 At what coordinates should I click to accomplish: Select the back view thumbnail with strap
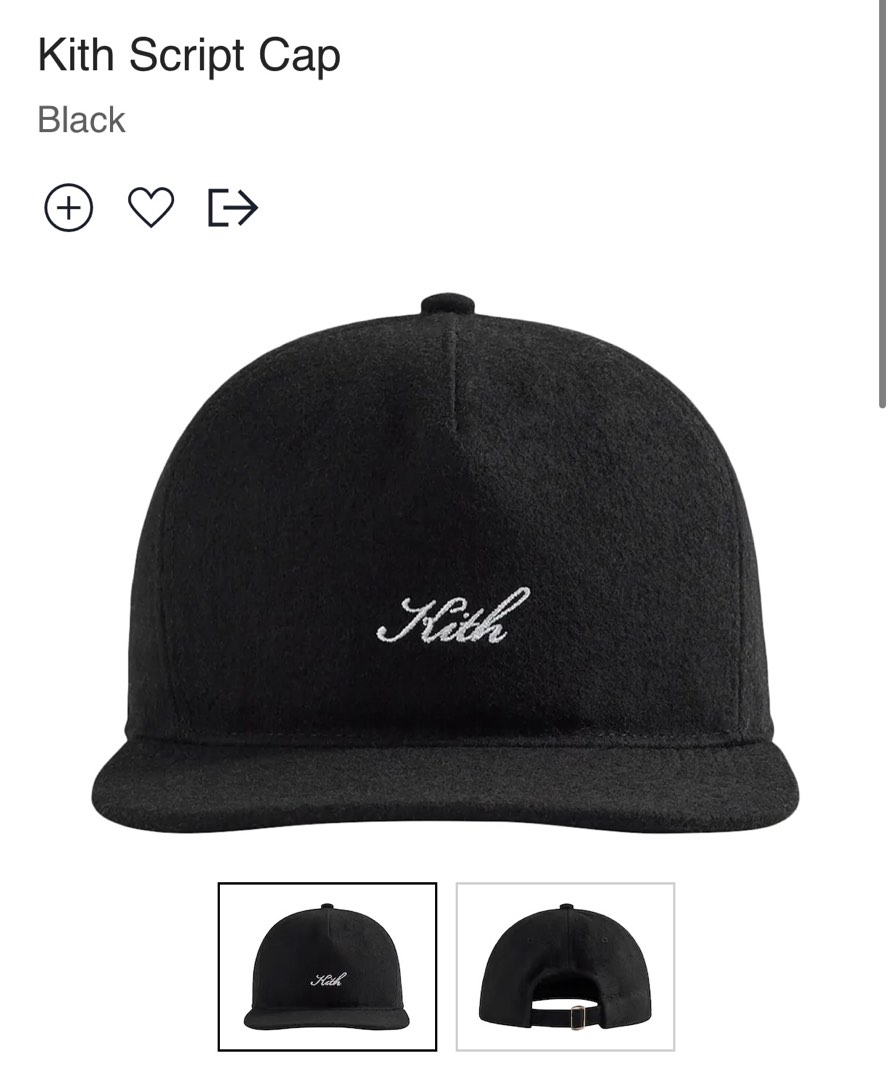(x=565, y=966)
